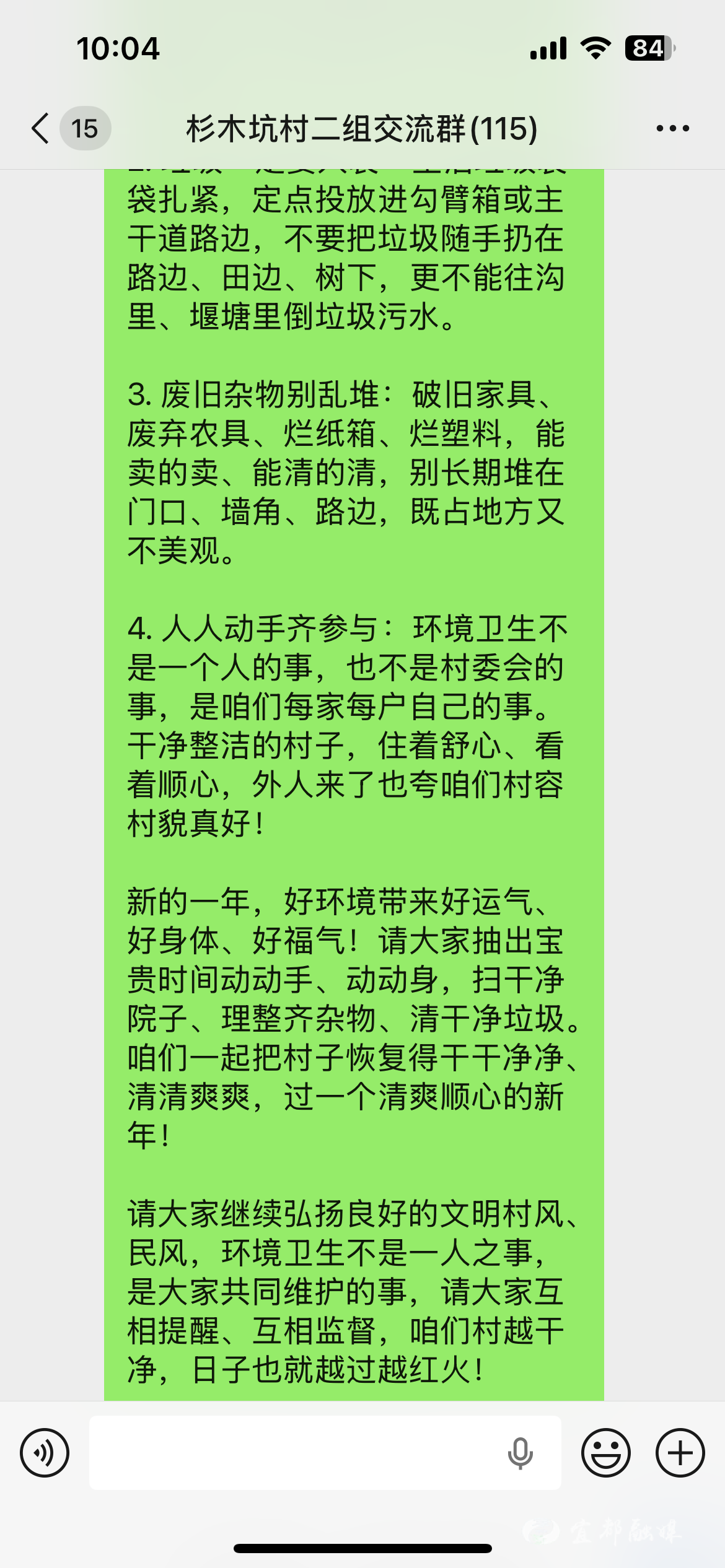Viewport: 725px width, 1568px height.
Task: Switch to voice message input
Action: [45, 1453]
